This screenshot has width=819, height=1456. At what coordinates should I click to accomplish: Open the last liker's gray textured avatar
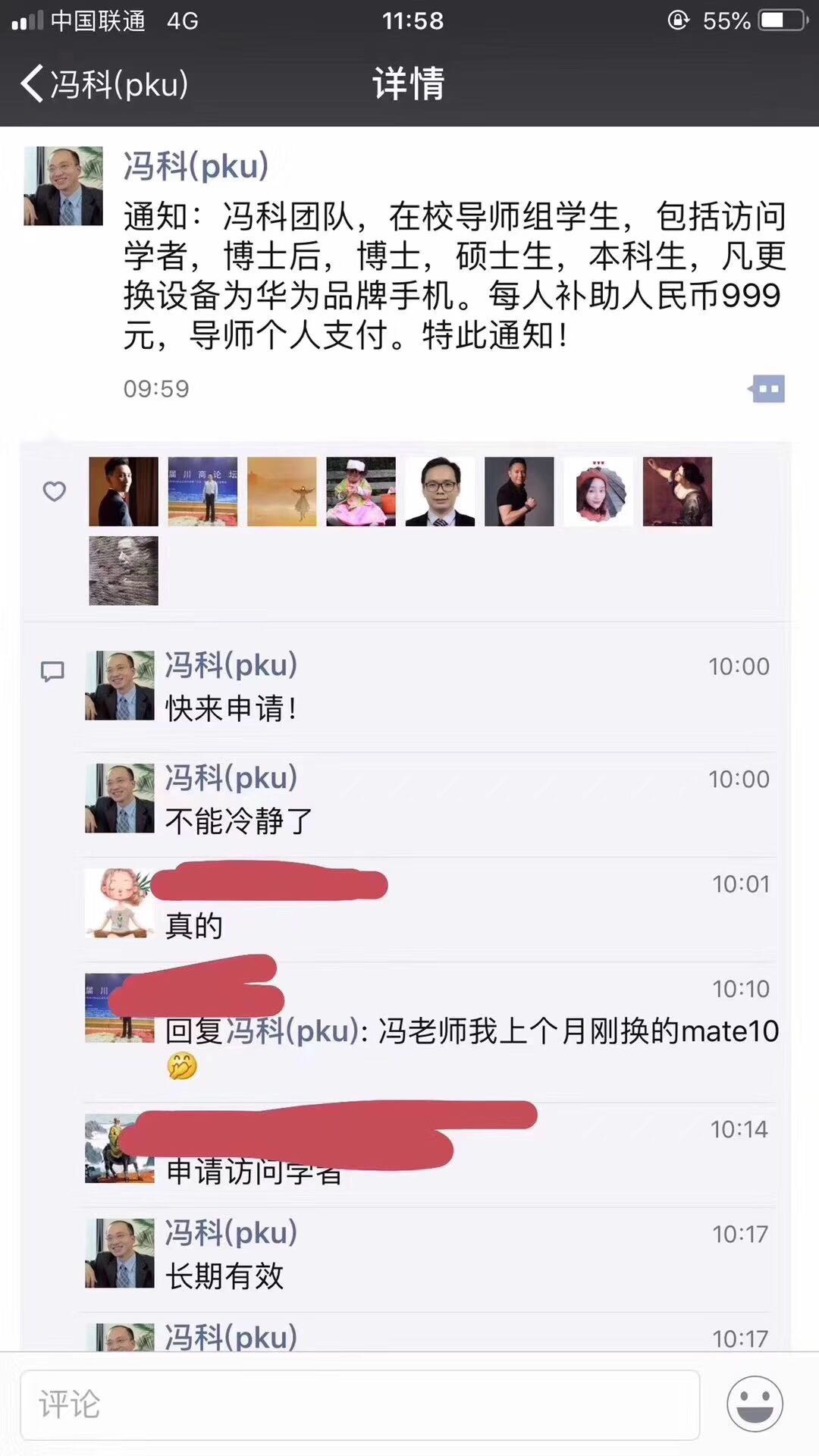click(x=124, y=570)
